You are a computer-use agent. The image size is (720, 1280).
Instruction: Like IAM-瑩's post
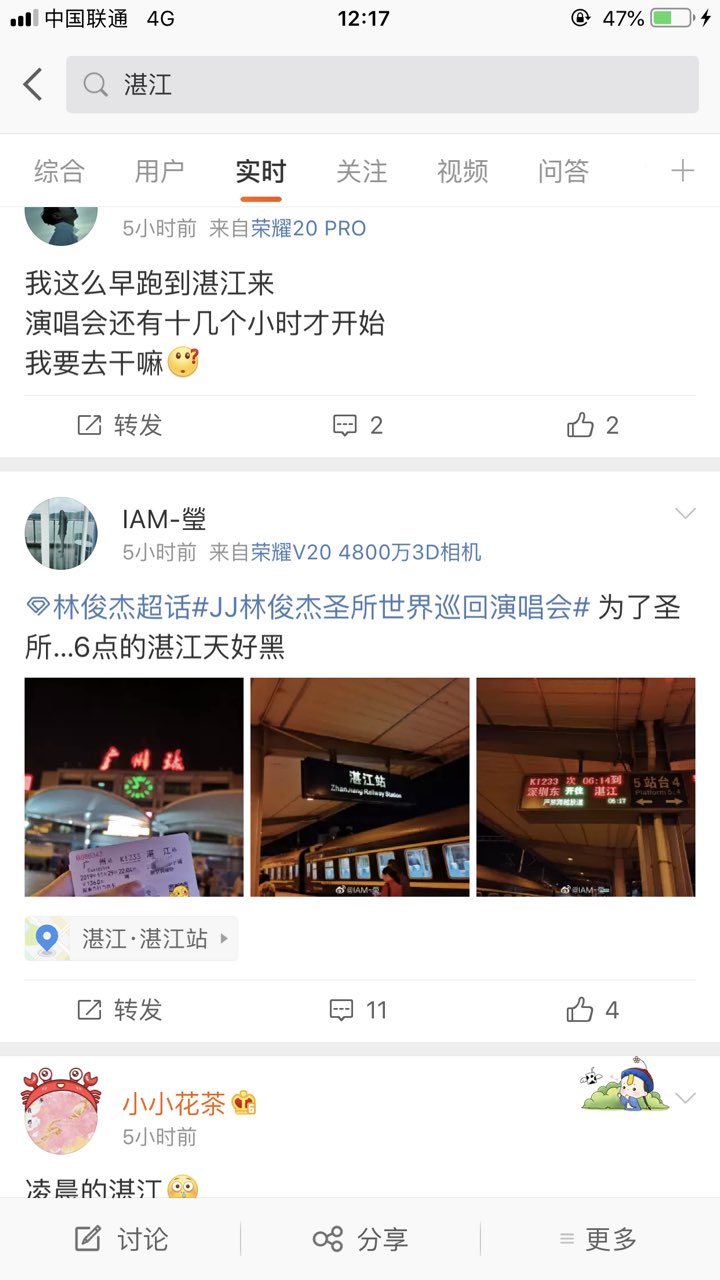[592, 1010]
